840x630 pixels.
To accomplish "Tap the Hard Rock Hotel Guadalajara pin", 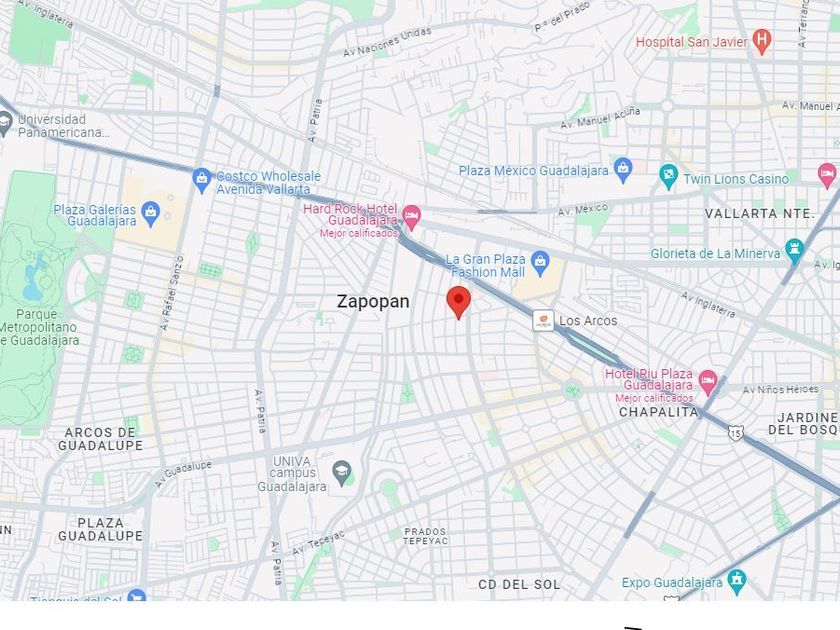I will coord(411,218).
